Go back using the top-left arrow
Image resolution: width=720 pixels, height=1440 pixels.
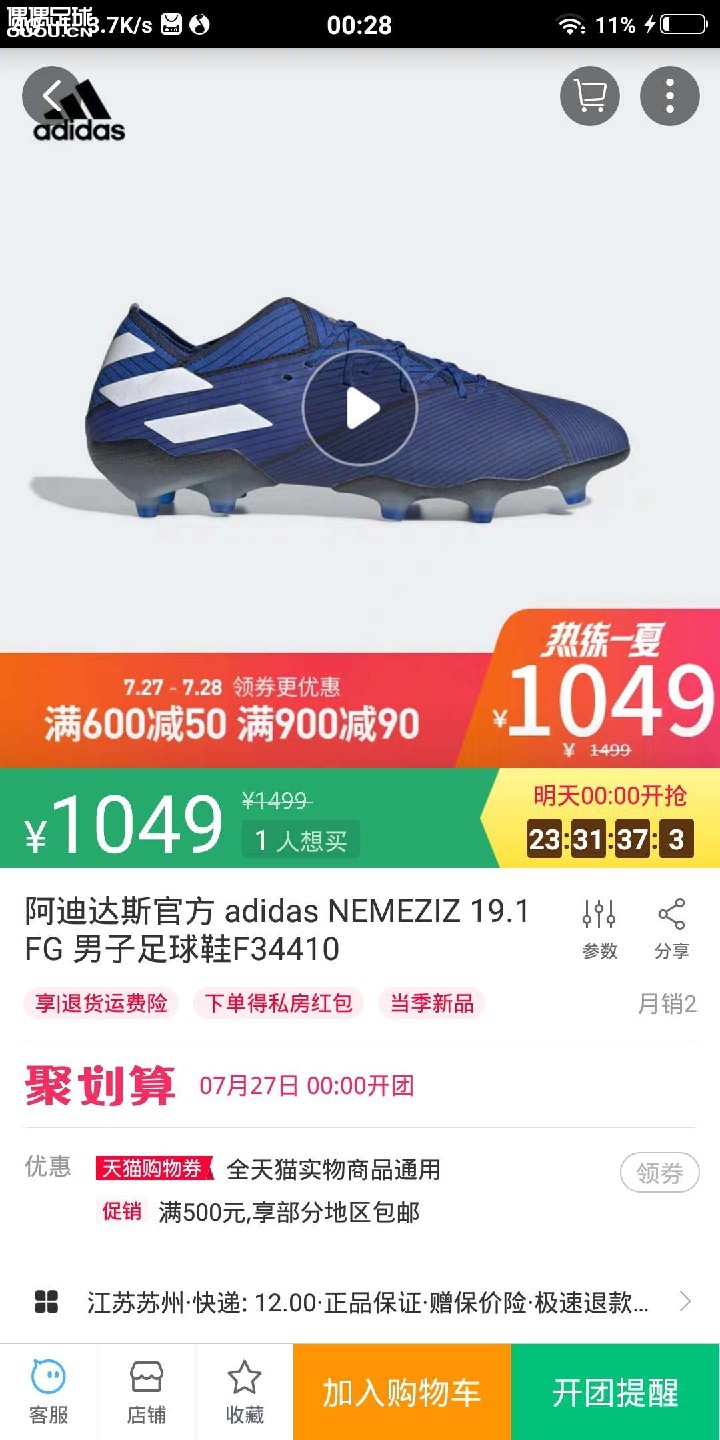point(51,96)
